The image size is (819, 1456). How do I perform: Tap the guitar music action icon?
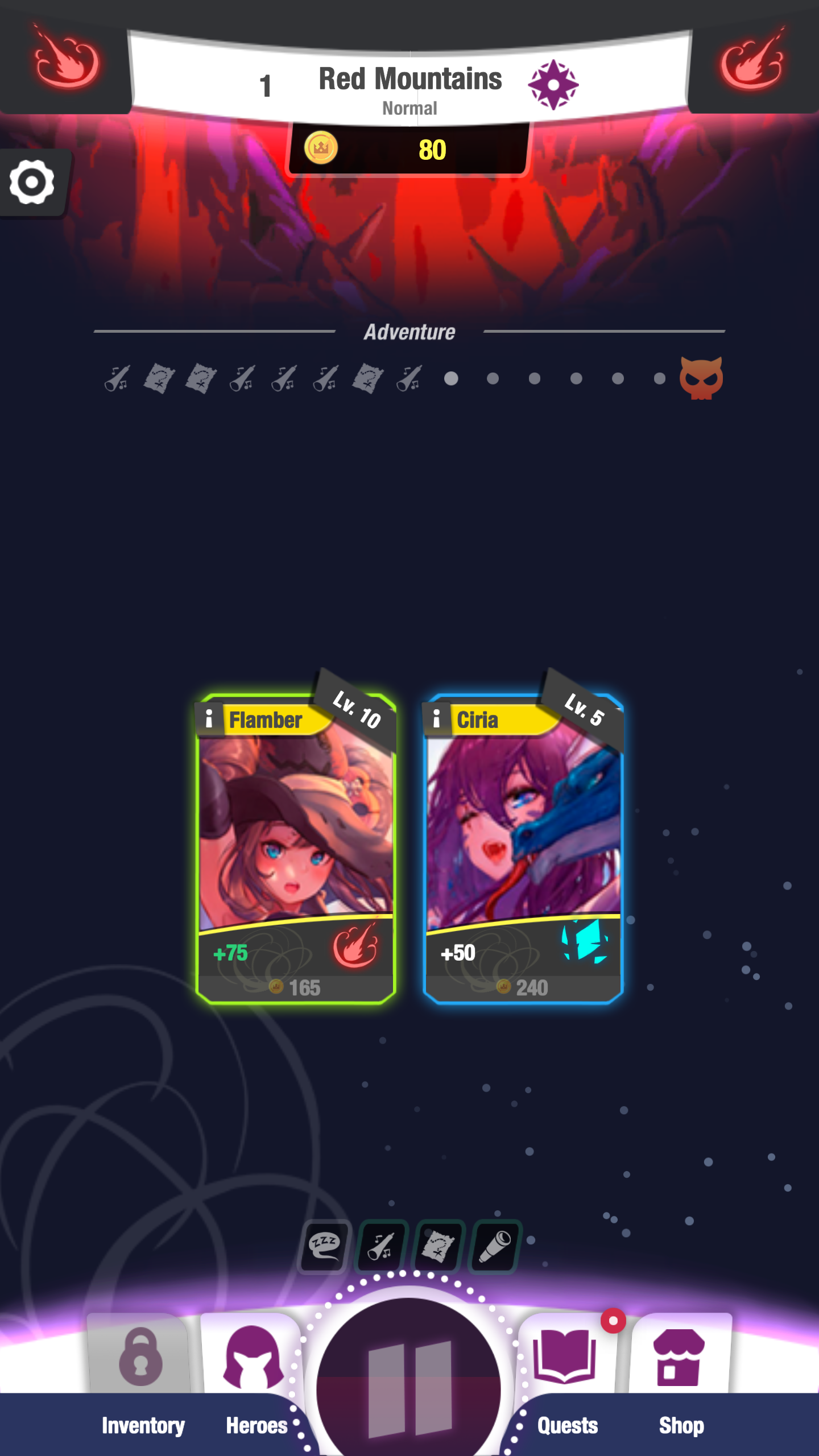pos(381,1247)
